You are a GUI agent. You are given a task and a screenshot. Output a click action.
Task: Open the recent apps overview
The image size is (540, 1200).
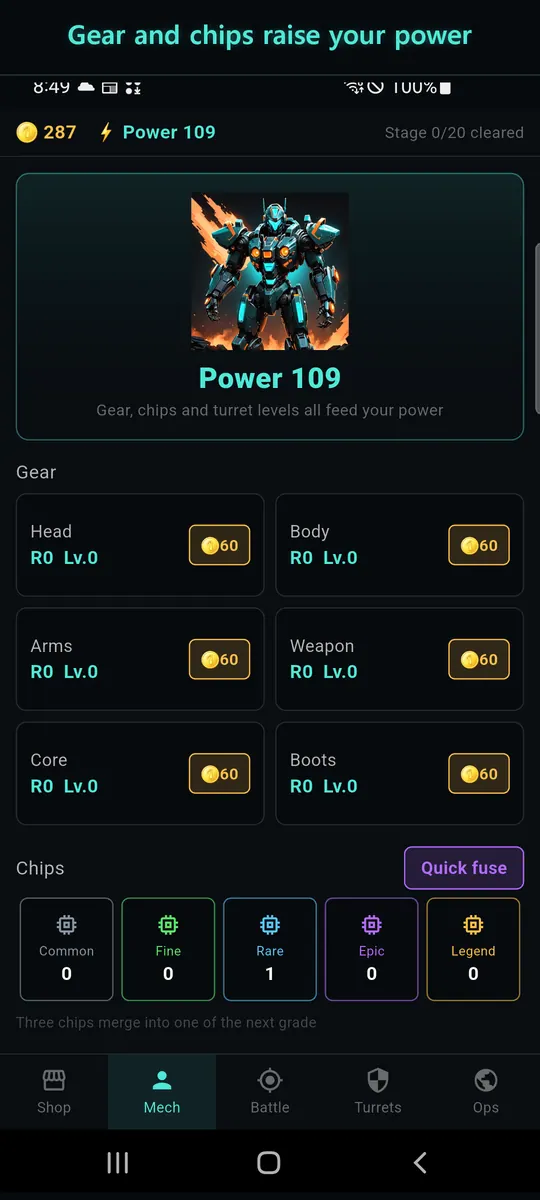tap(118, 1162)
